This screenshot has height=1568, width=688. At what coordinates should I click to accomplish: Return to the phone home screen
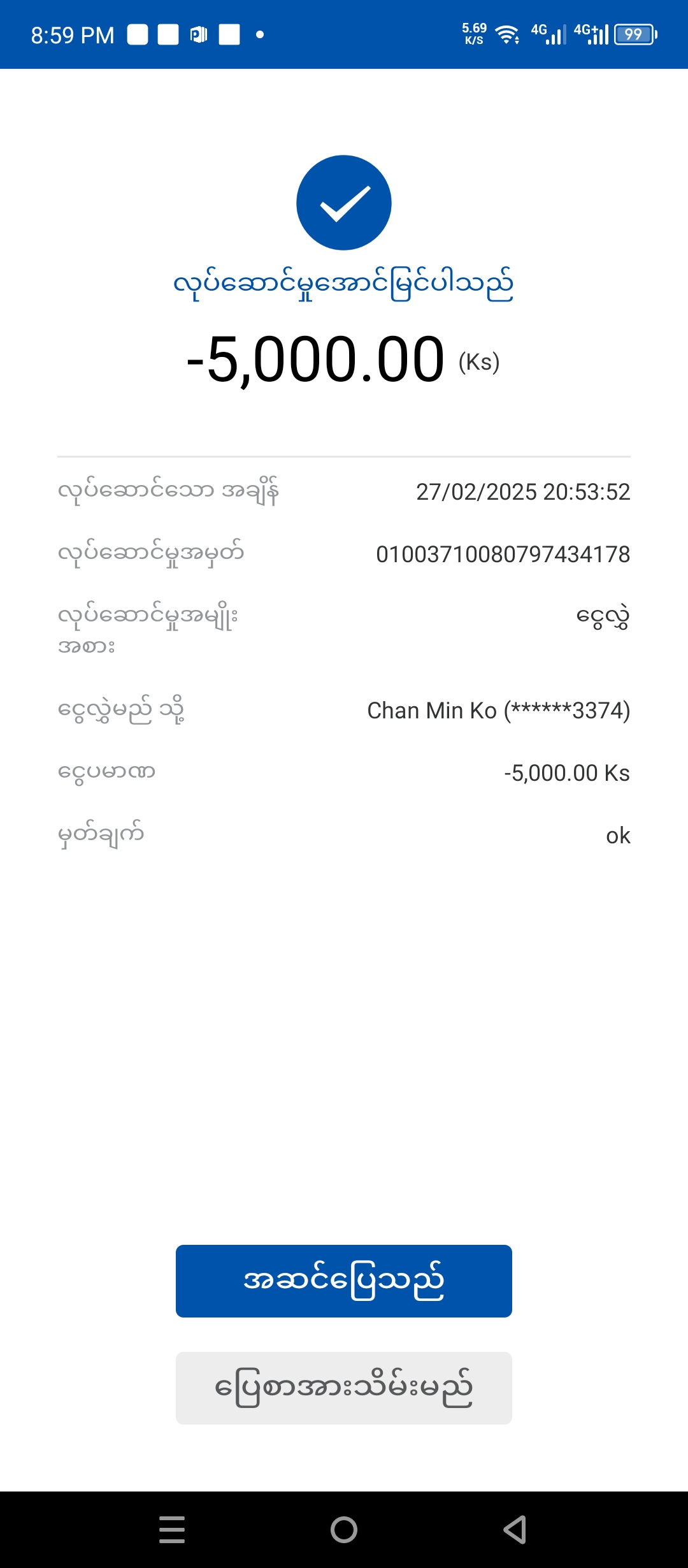(x=344, y=1529)
